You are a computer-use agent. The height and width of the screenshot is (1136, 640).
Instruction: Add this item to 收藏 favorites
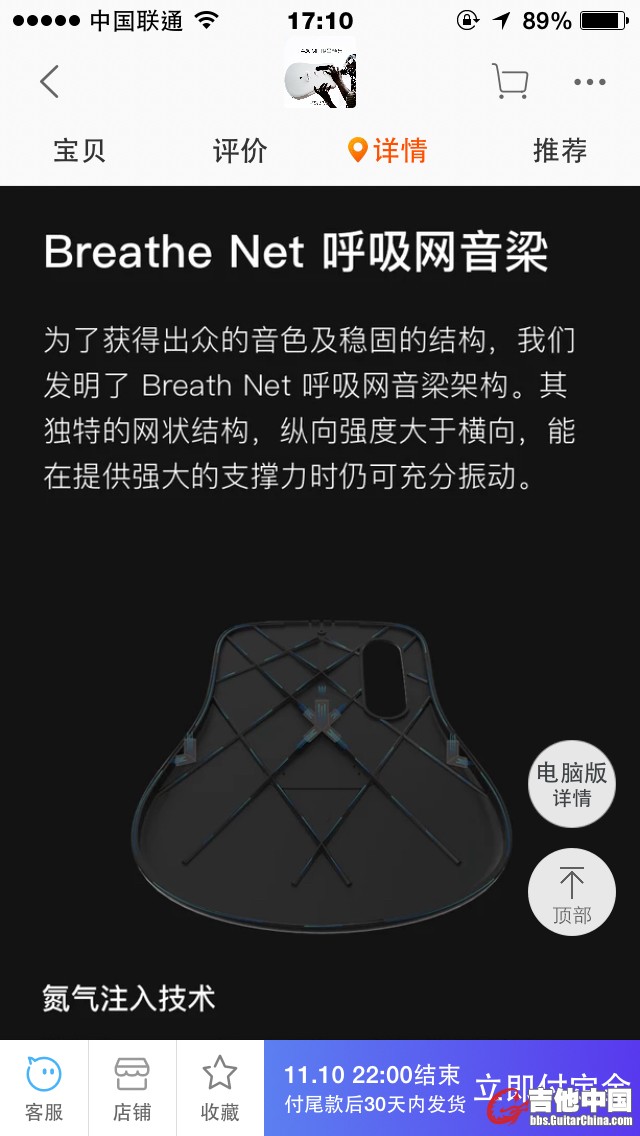[220, 1088]
